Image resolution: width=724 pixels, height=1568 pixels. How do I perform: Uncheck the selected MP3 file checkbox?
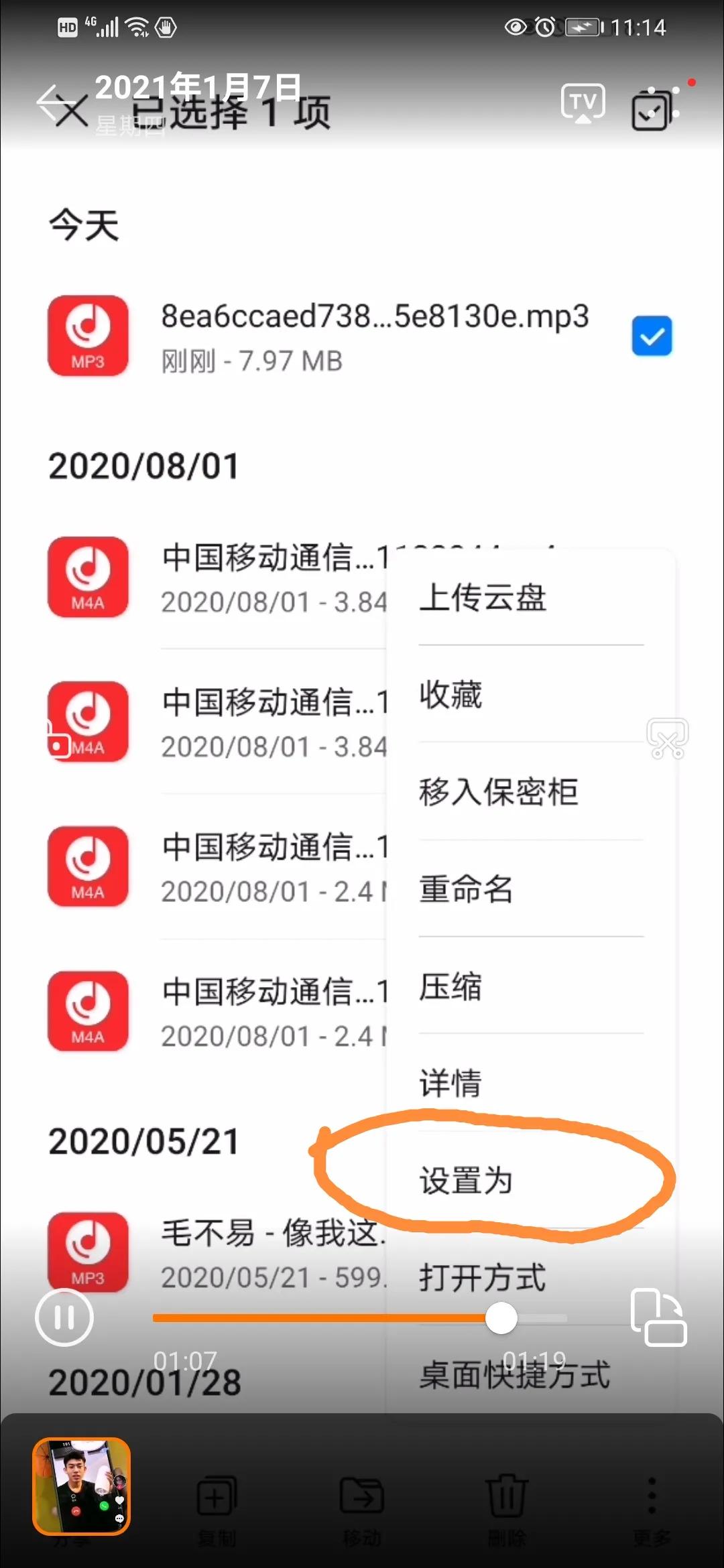coord(651,336)
